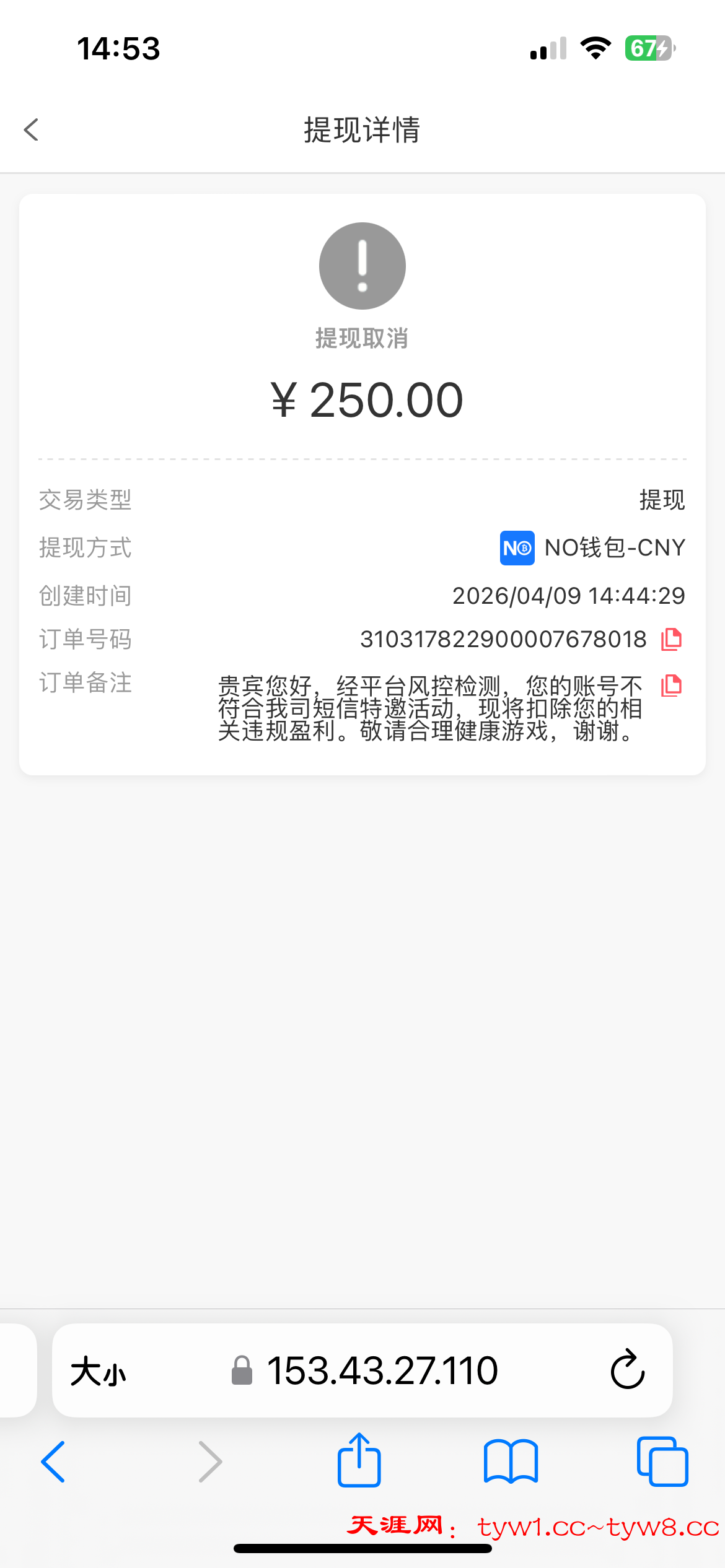This screenshot has width=725, height=1568.
Task: Open the 大小 page settings menu
Action: coord(98,1372)
